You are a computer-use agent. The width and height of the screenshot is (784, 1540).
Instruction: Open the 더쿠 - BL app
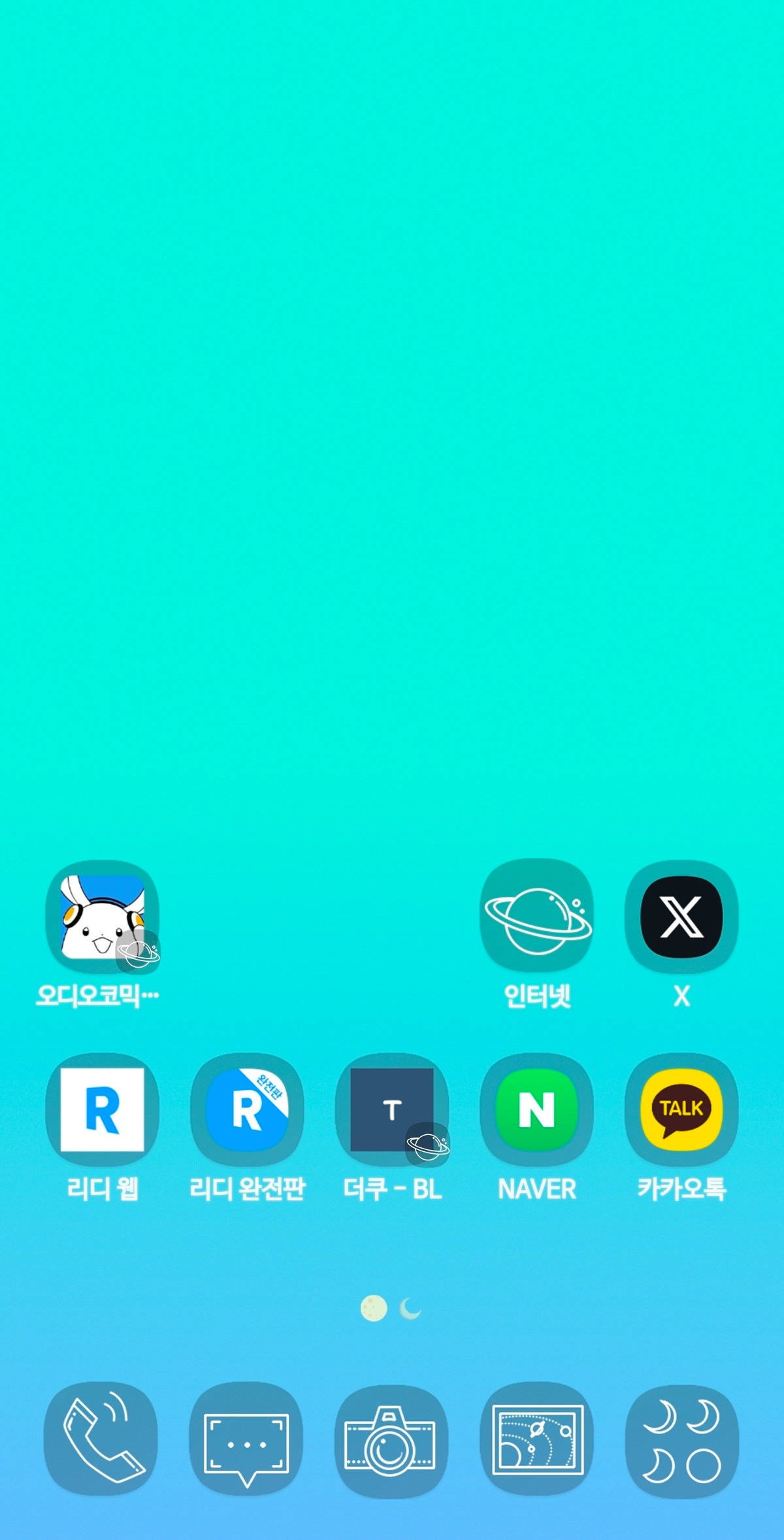pyautogui.click(x=392, y=1109)
